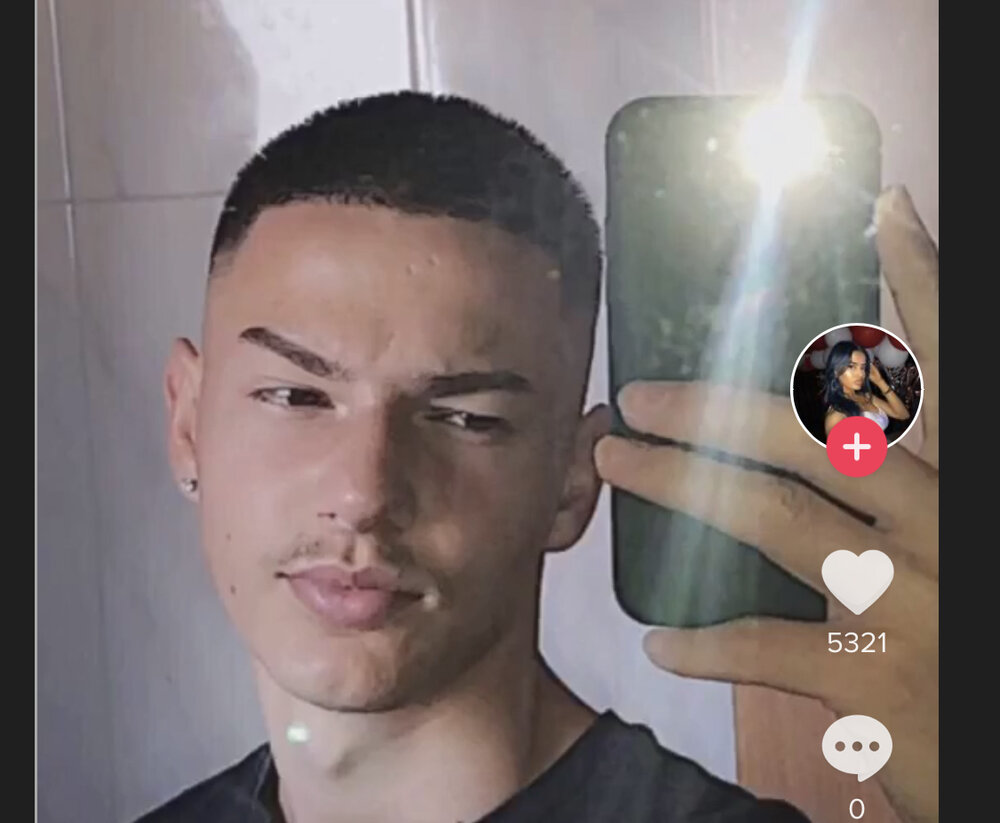The height and width of the screenshot is (823, 1000).
Task: Follow the creator with the plus button
Action: pos(857,447)
